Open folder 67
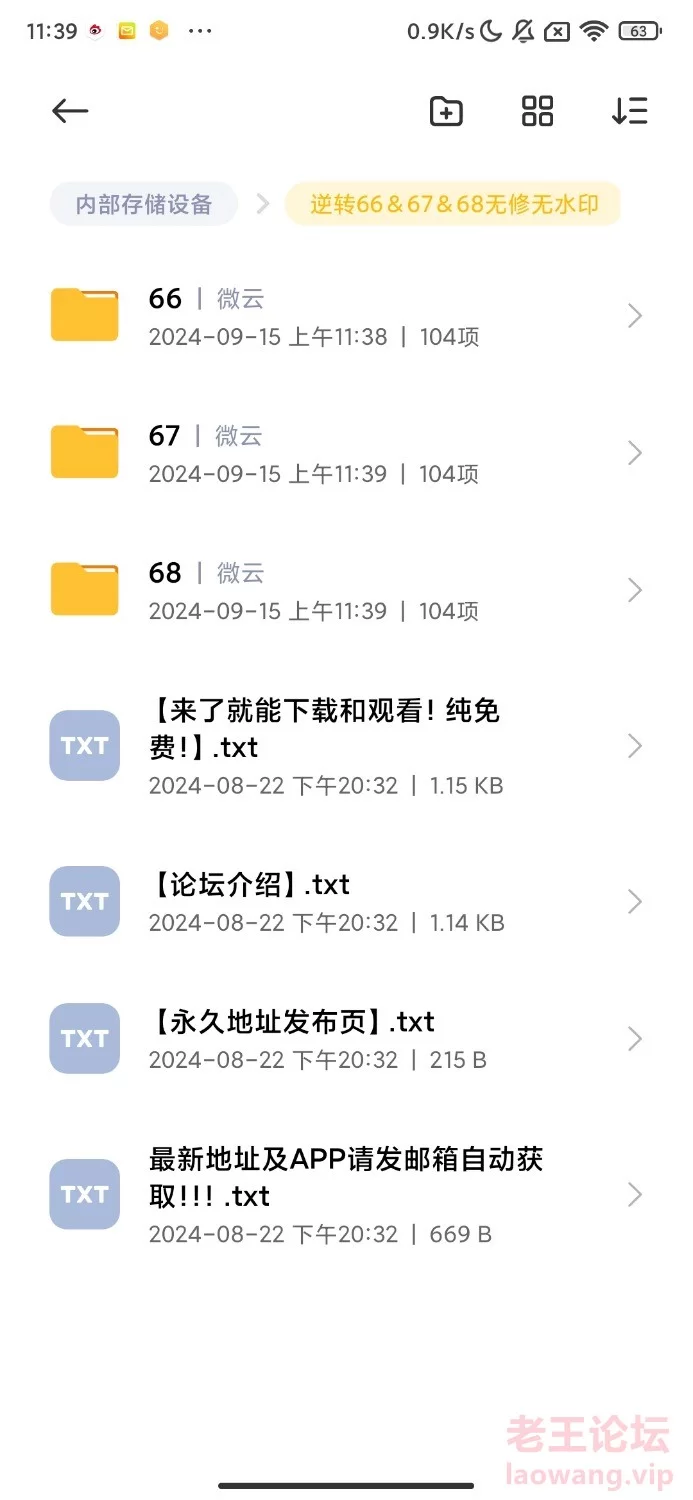The width and height of the screenshot is (693, 1500). [346, 453]
